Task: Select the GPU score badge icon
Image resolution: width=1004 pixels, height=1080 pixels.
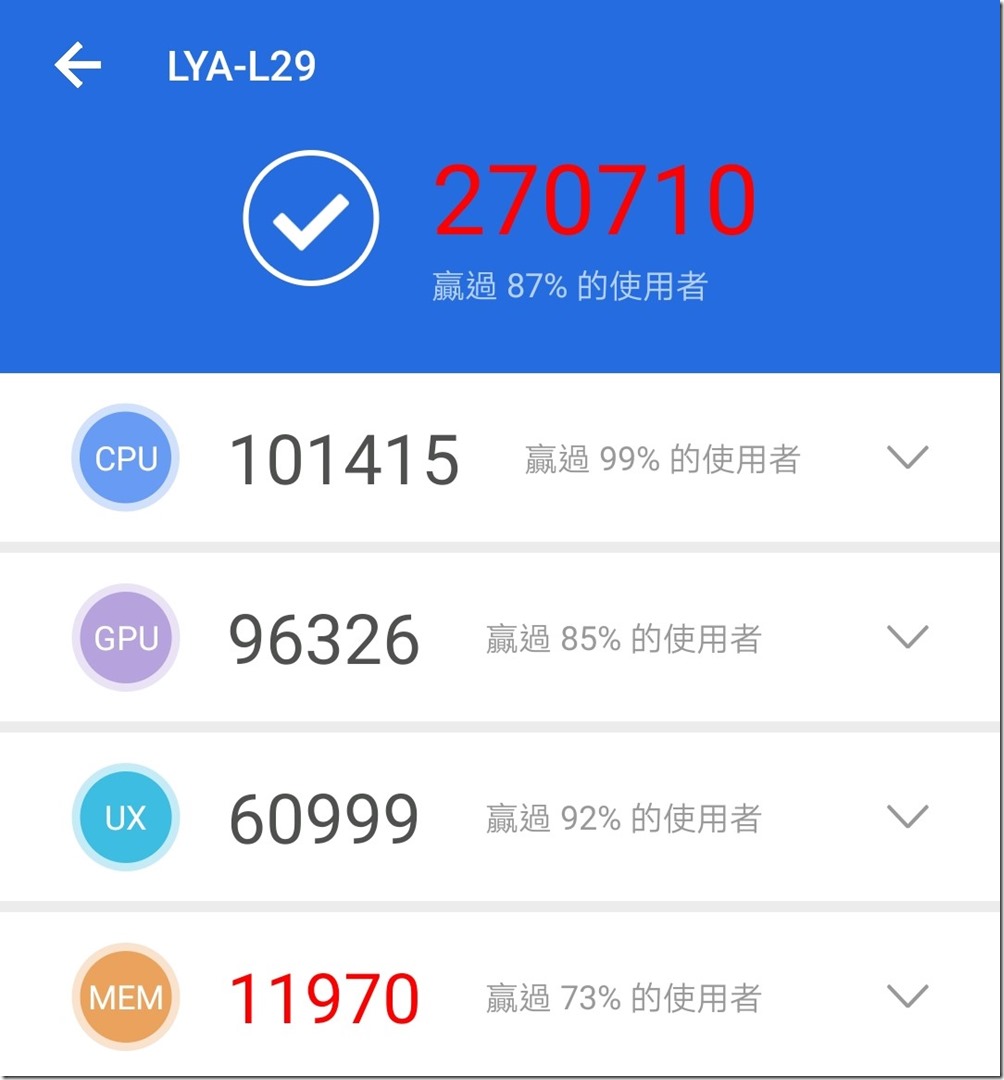Action: [x=124, y=637]
